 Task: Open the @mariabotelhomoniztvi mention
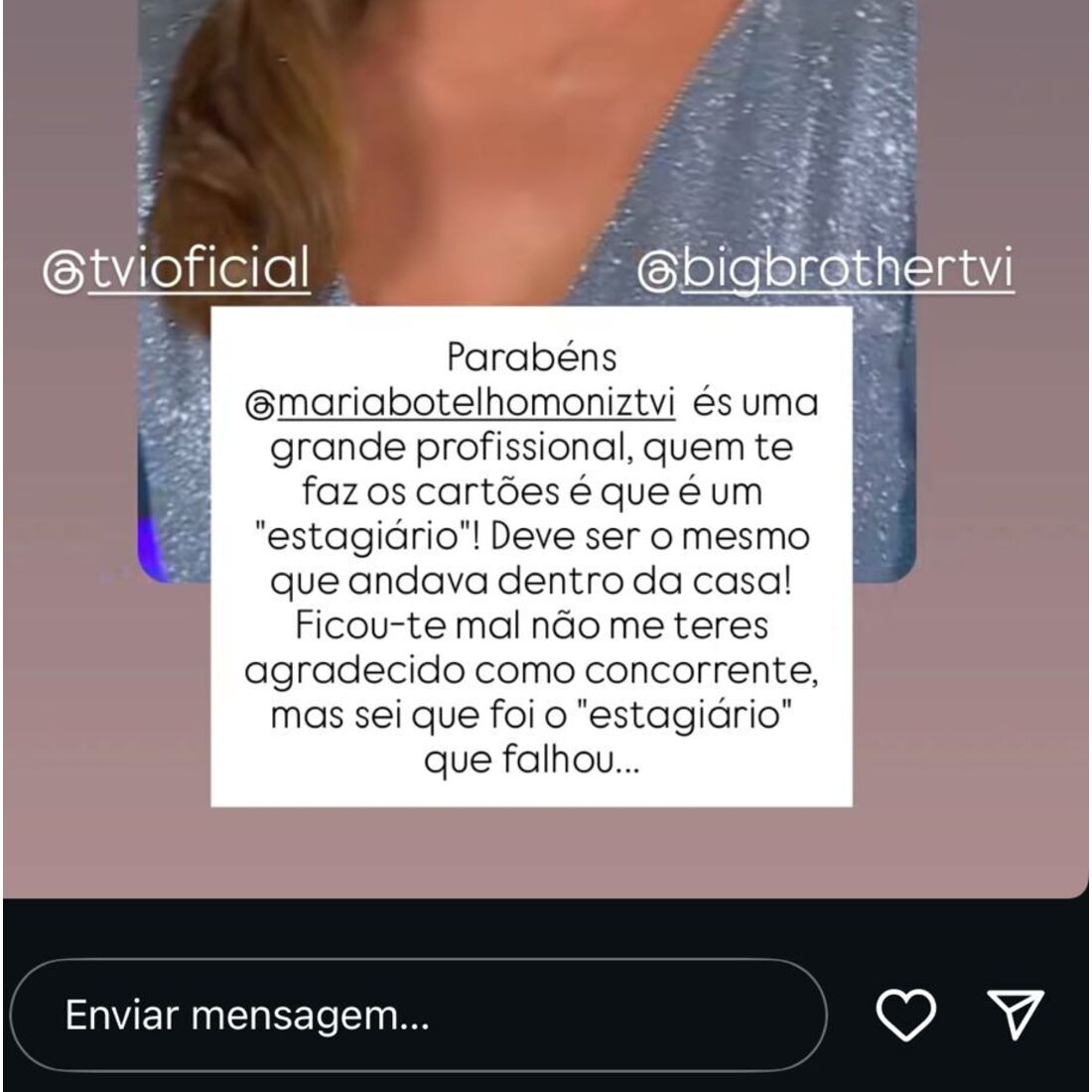(x=462, y=403)
